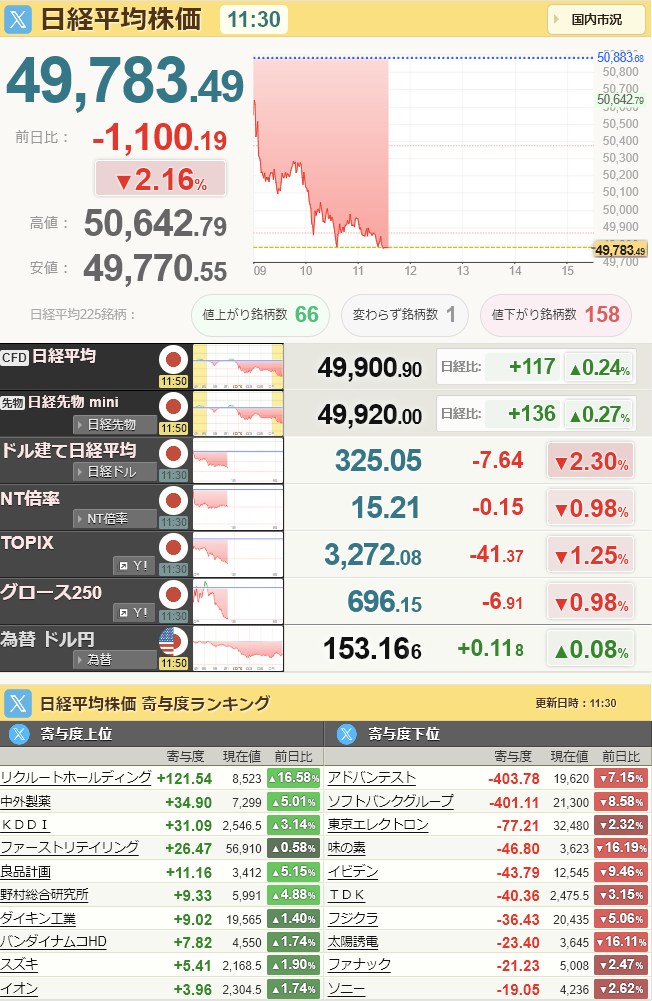Open the 為替 link button

coord(116,659)
